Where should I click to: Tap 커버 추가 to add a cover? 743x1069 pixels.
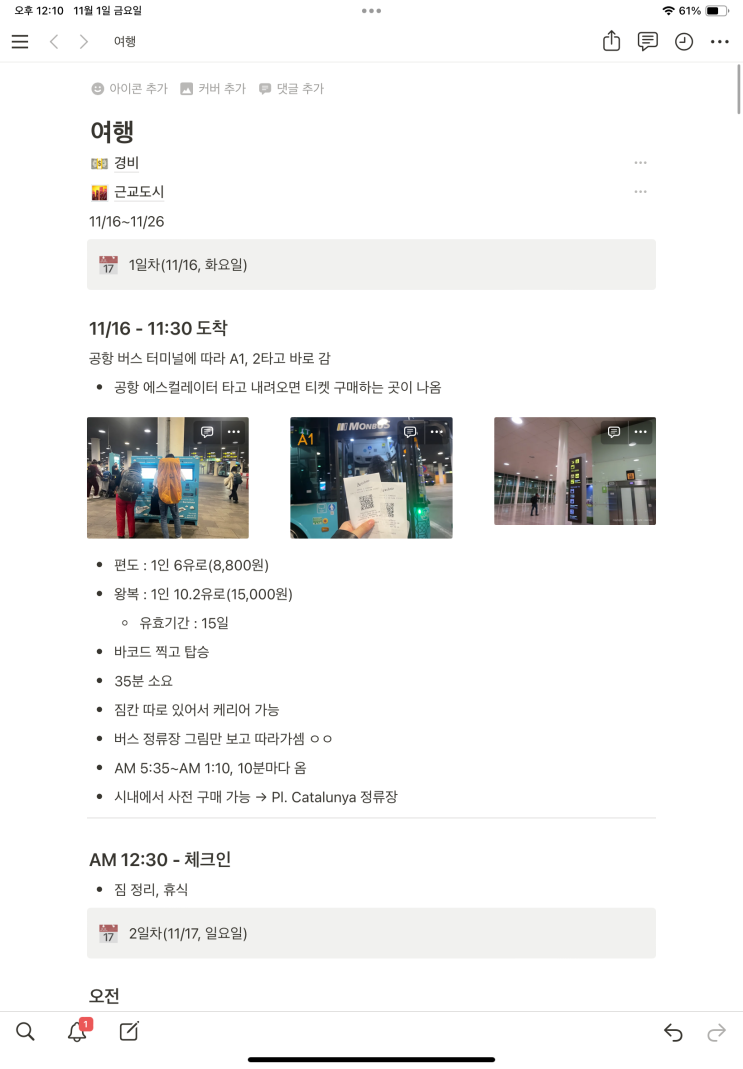click(213, 89)
